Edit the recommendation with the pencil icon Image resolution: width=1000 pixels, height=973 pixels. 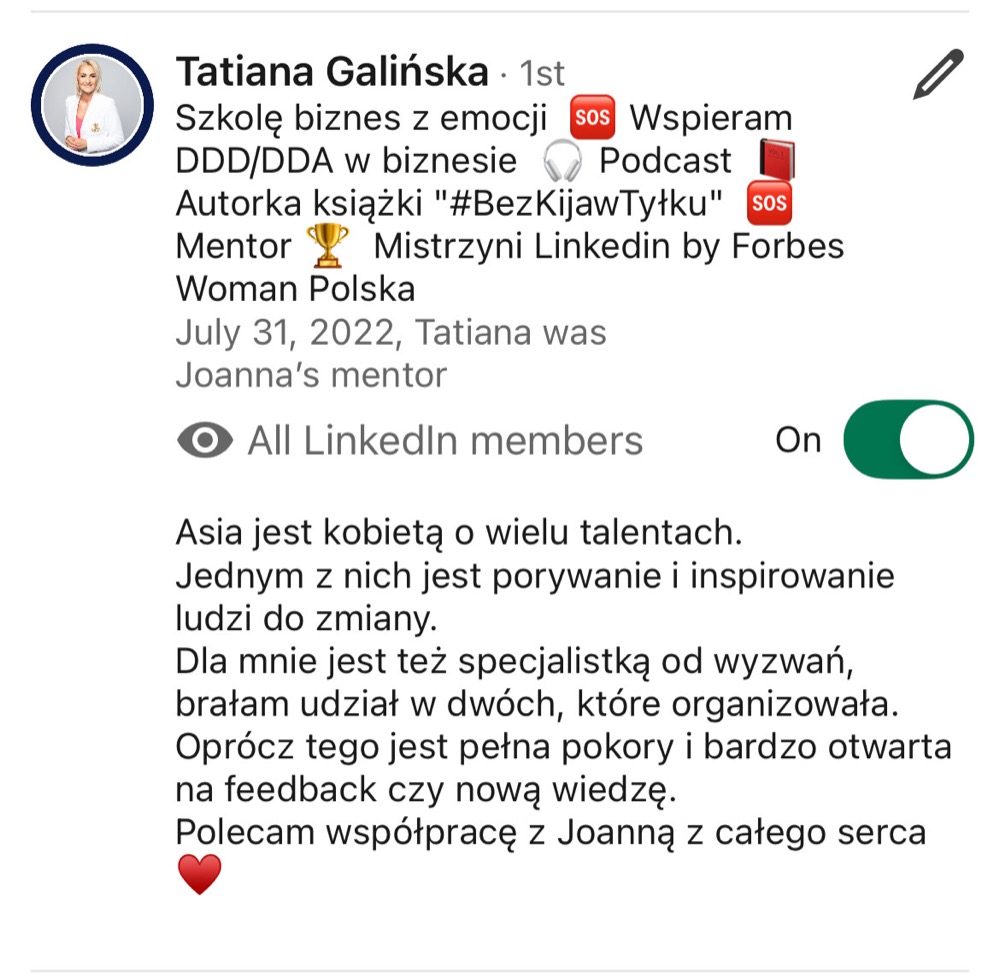point(937,74)
